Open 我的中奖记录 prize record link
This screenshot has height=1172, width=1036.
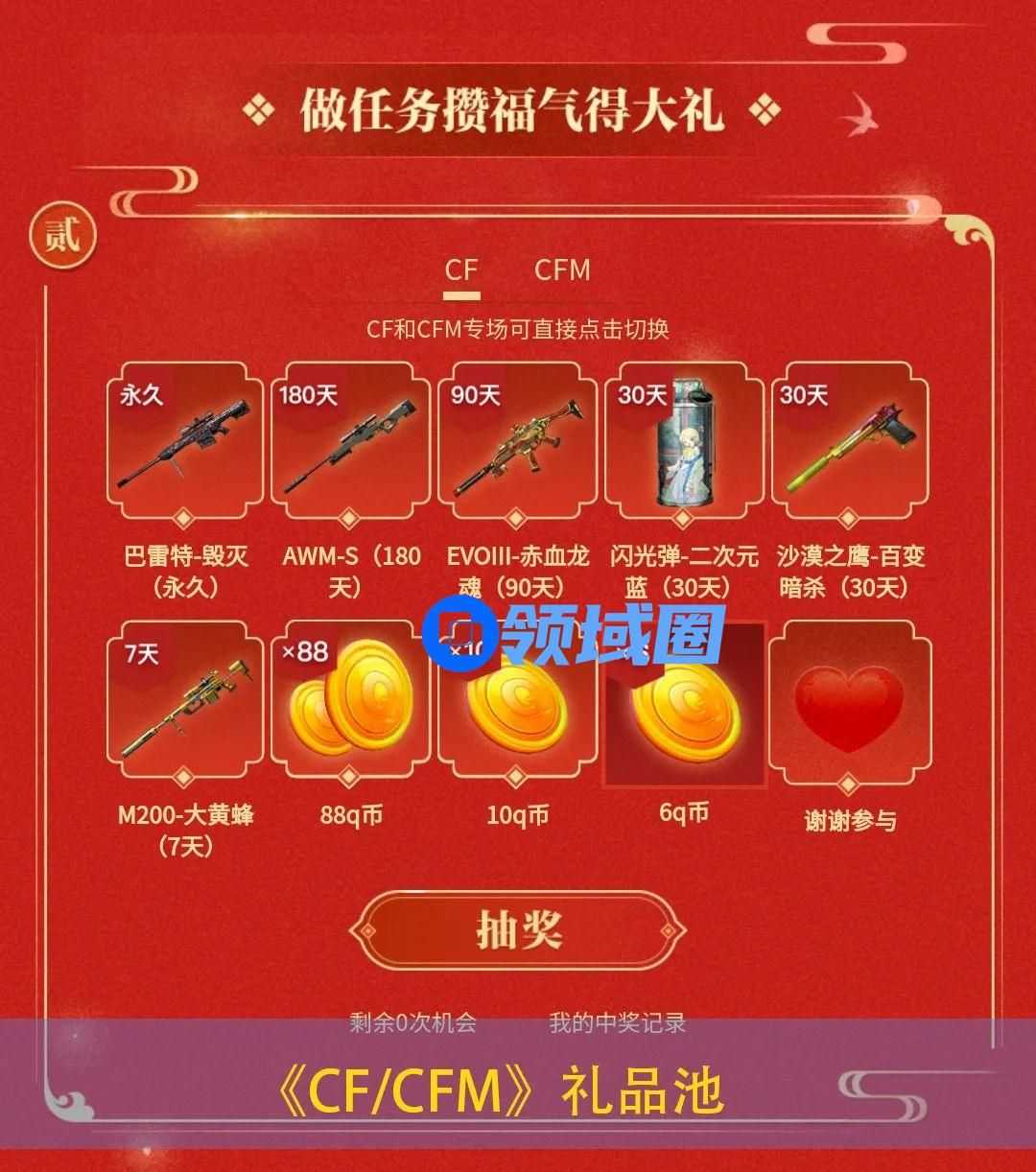pos(617,1022)
